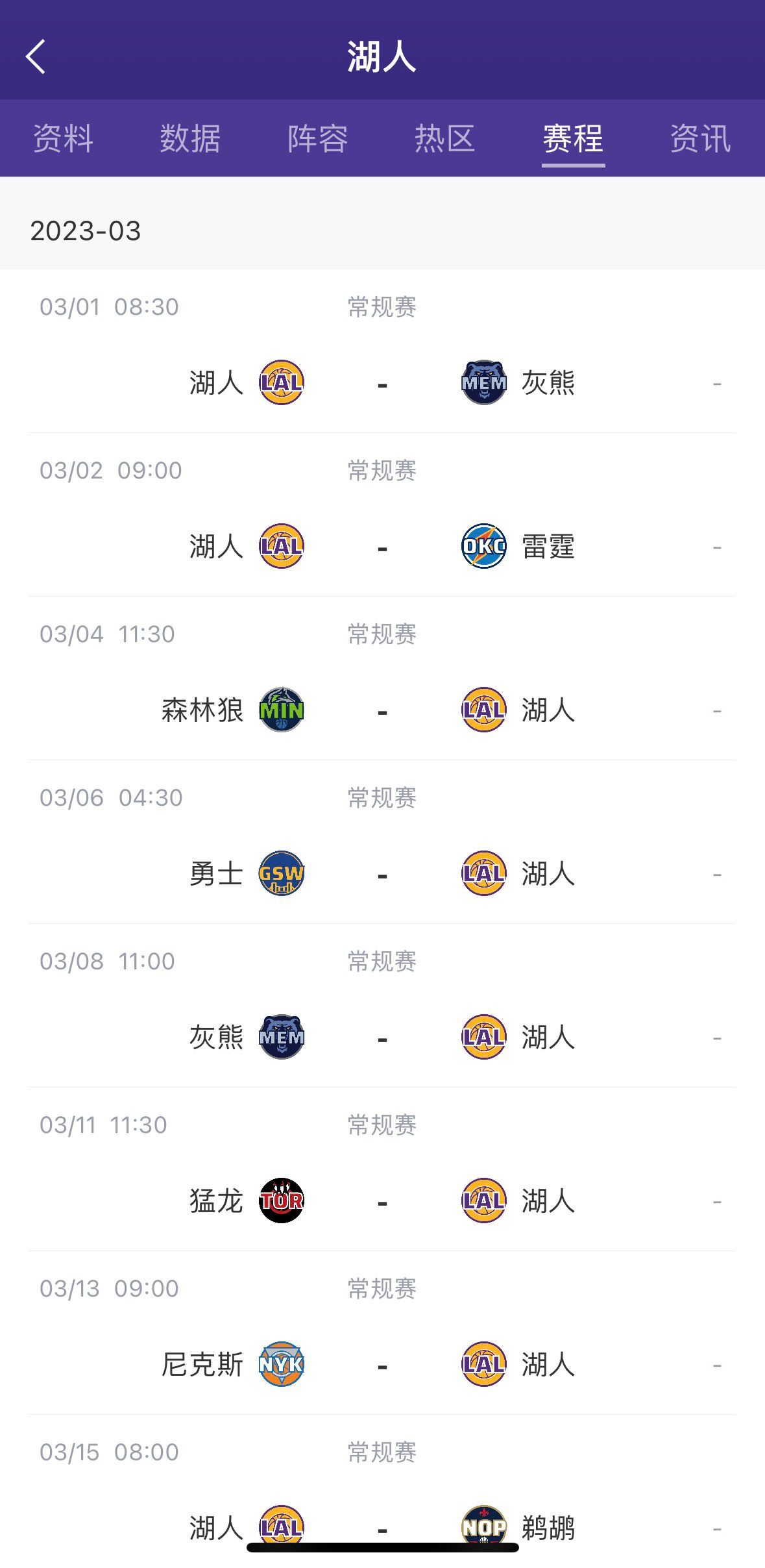Open the 03/08 灰熊 vs 湖人 game
The height and width of the screenshot is (1568, 765).
(x=382, y=1006)
